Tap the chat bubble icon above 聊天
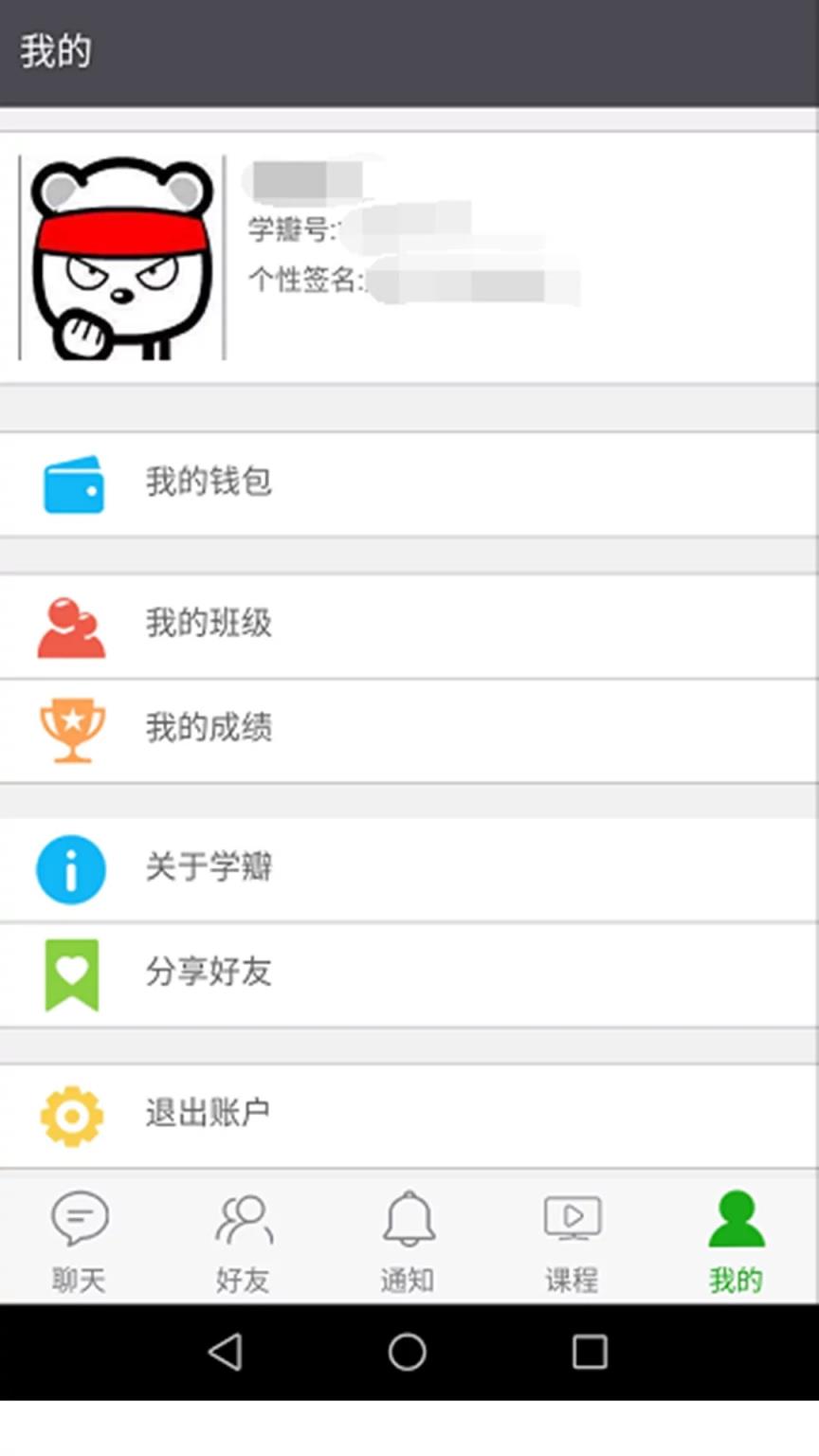The image size is (819, 1456). point(81,1220)
